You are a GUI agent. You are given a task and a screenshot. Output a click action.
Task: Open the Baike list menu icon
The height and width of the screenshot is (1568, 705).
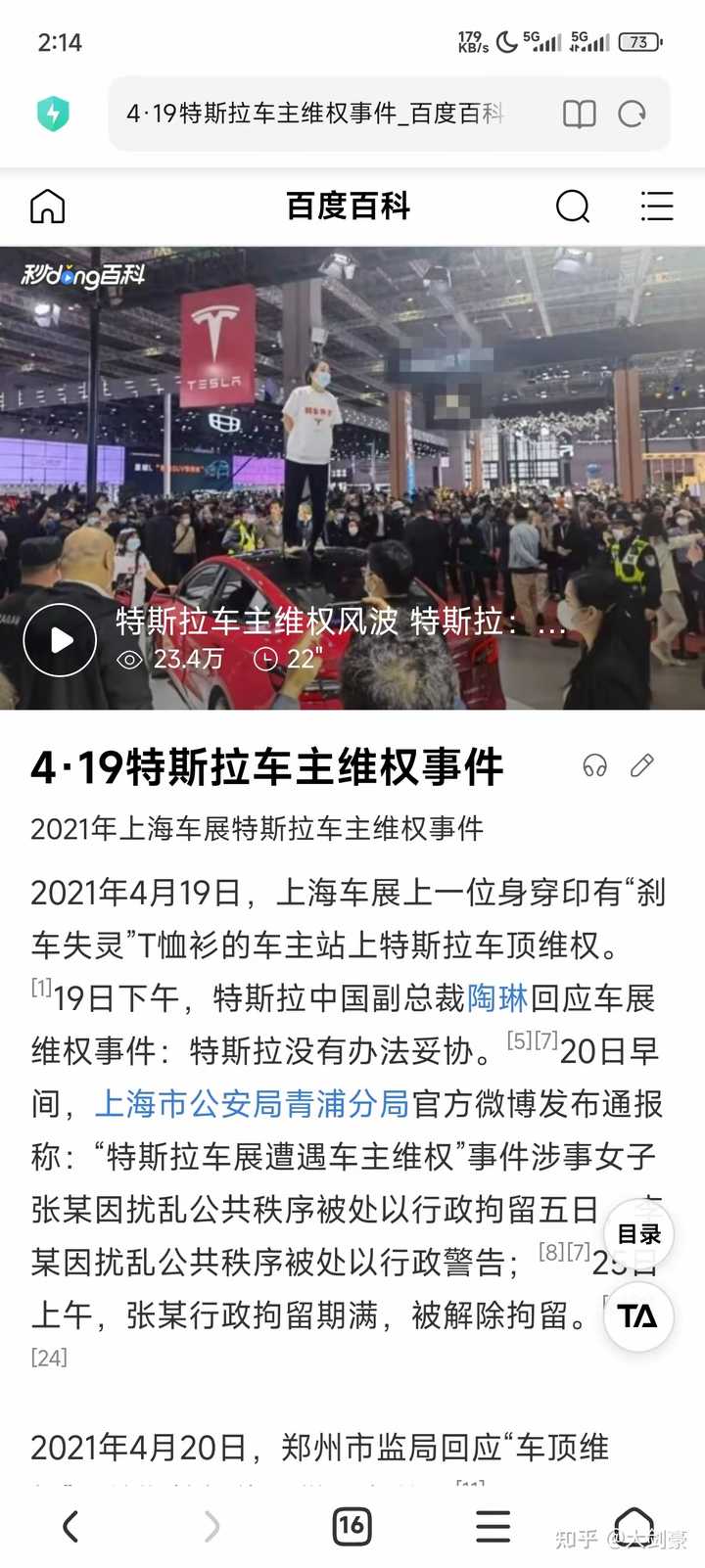657,207
